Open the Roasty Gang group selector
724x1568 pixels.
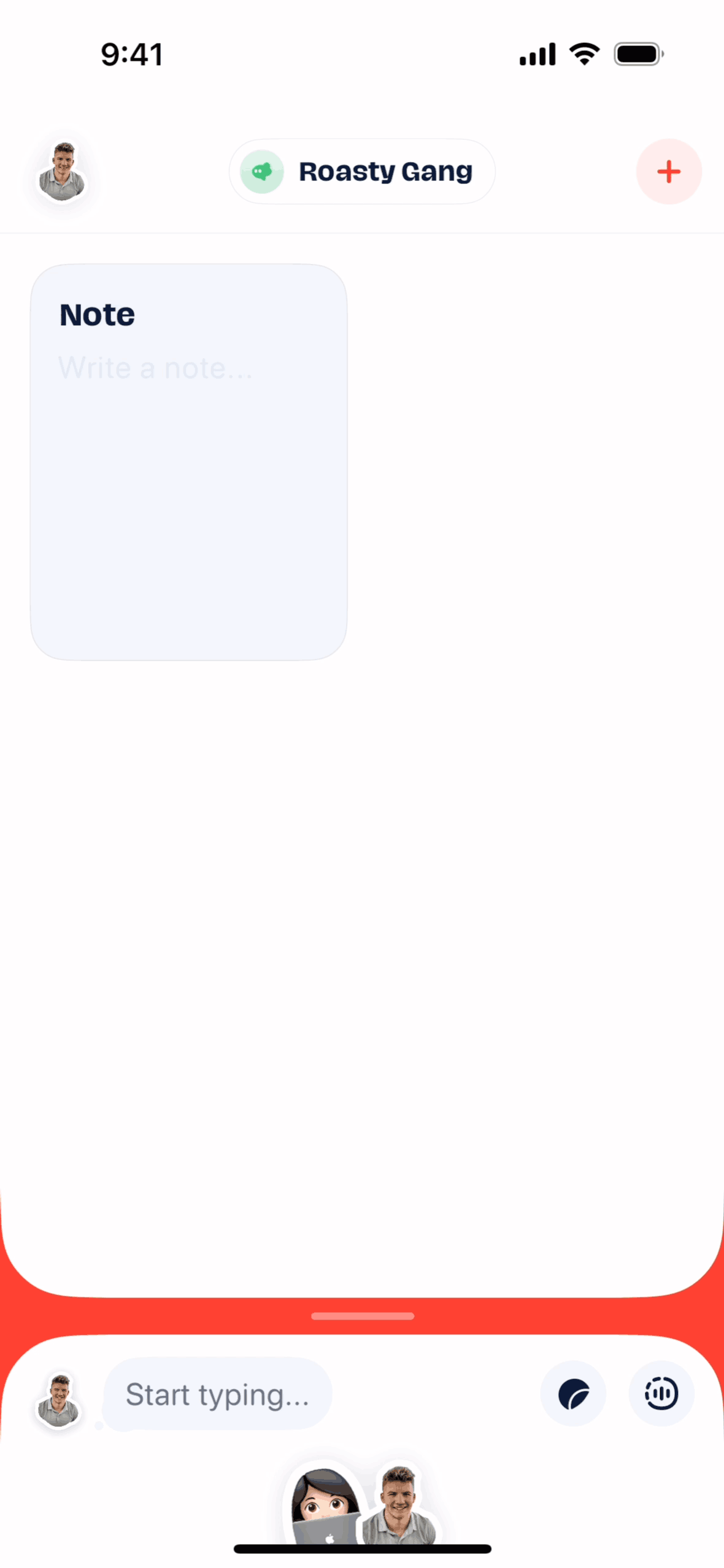362,172
